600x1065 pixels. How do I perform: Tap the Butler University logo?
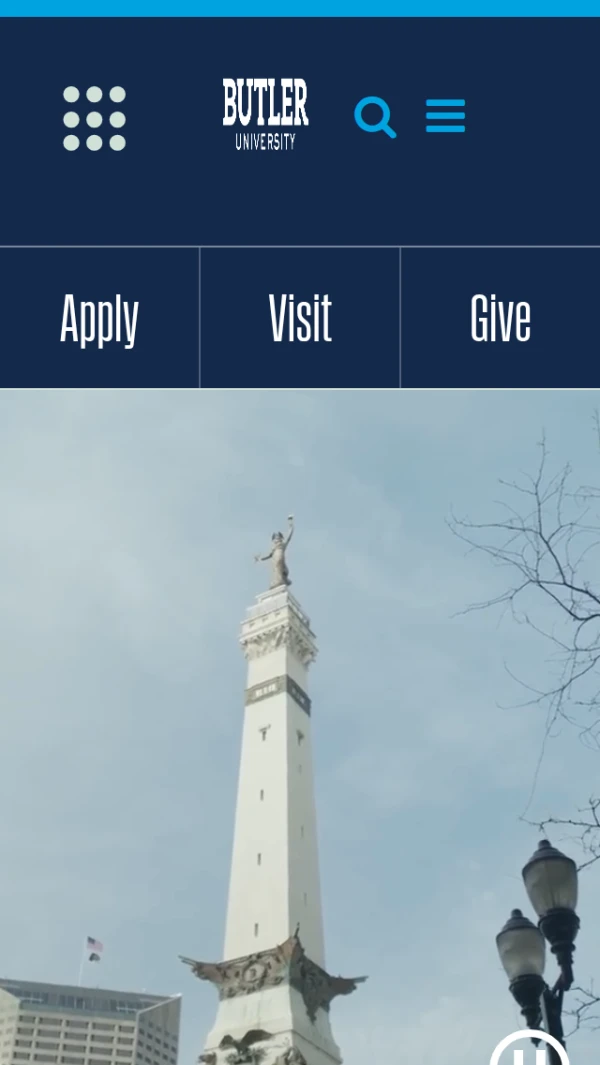(265, 114)
